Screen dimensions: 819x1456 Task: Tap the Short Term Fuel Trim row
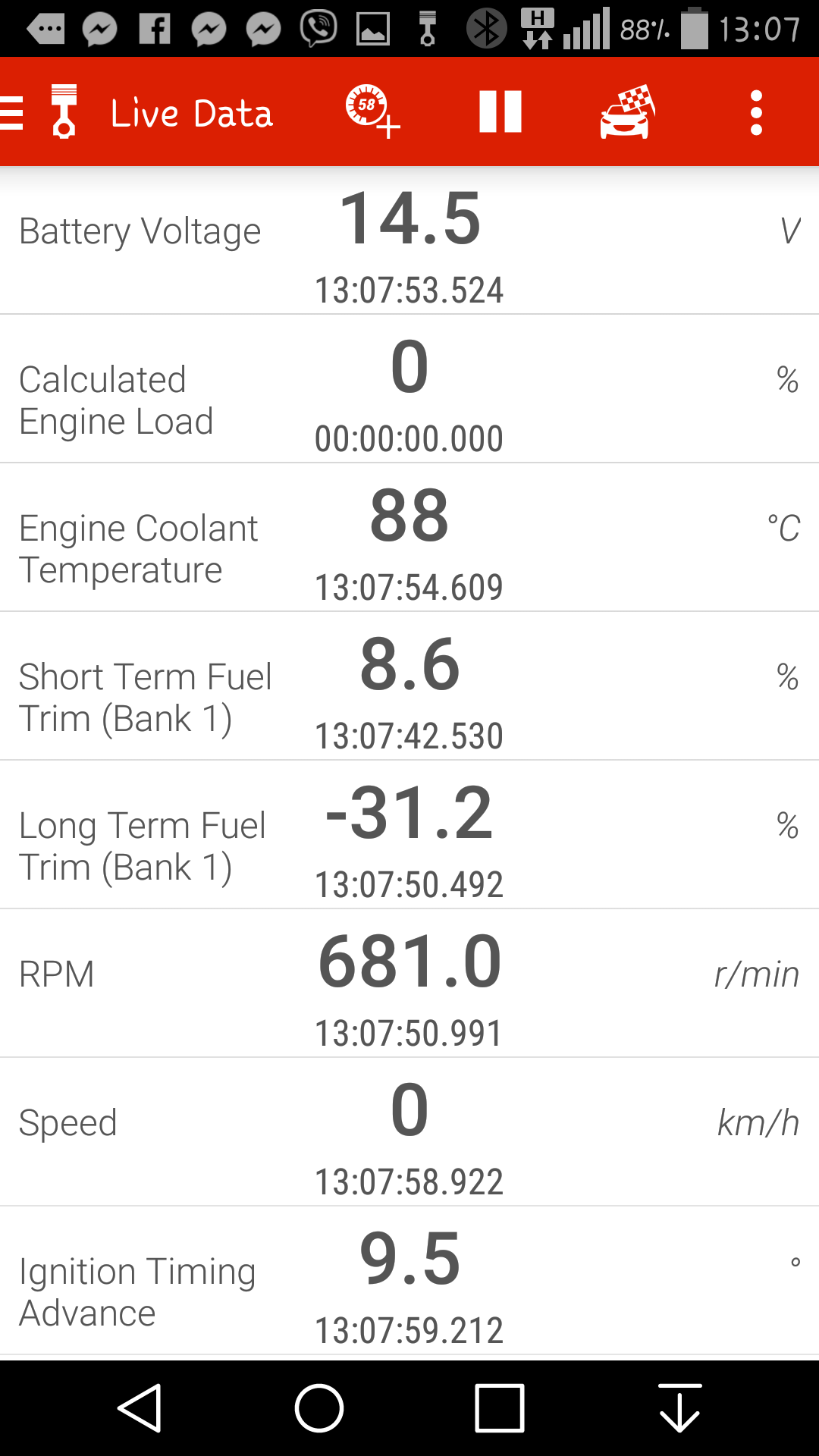pyautogui.click(x=409, y=686)
